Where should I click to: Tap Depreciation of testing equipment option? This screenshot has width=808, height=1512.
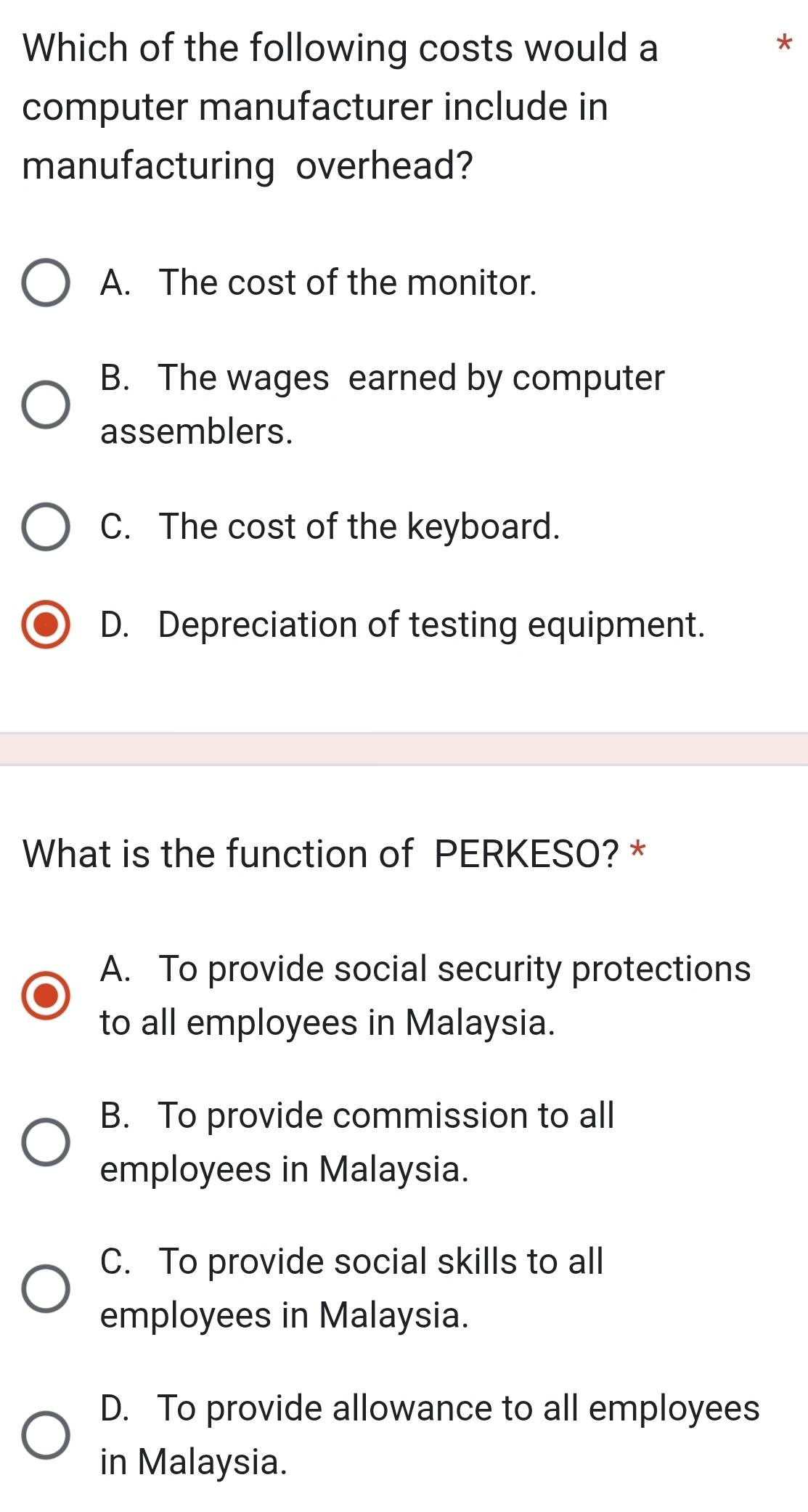point(46,625)
